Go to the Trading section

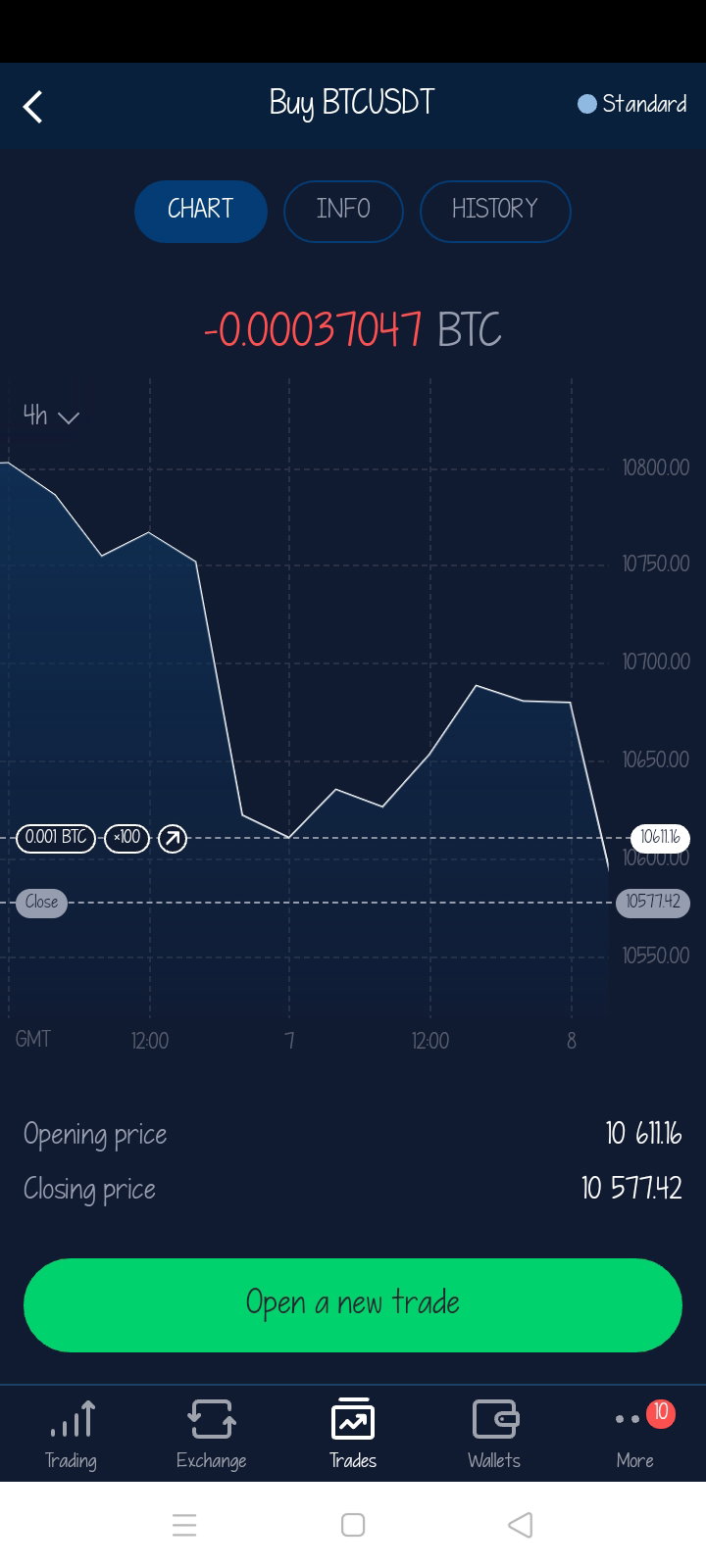point(71,1433)
